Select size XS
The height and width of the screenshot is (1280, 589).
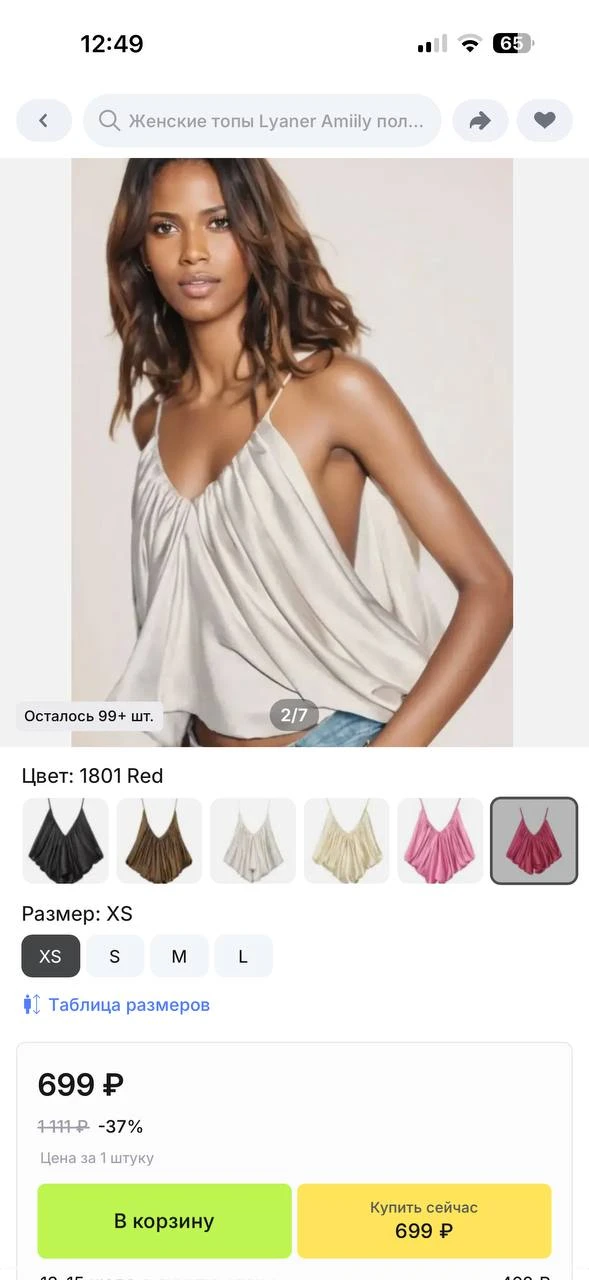(x=51, y=956)
